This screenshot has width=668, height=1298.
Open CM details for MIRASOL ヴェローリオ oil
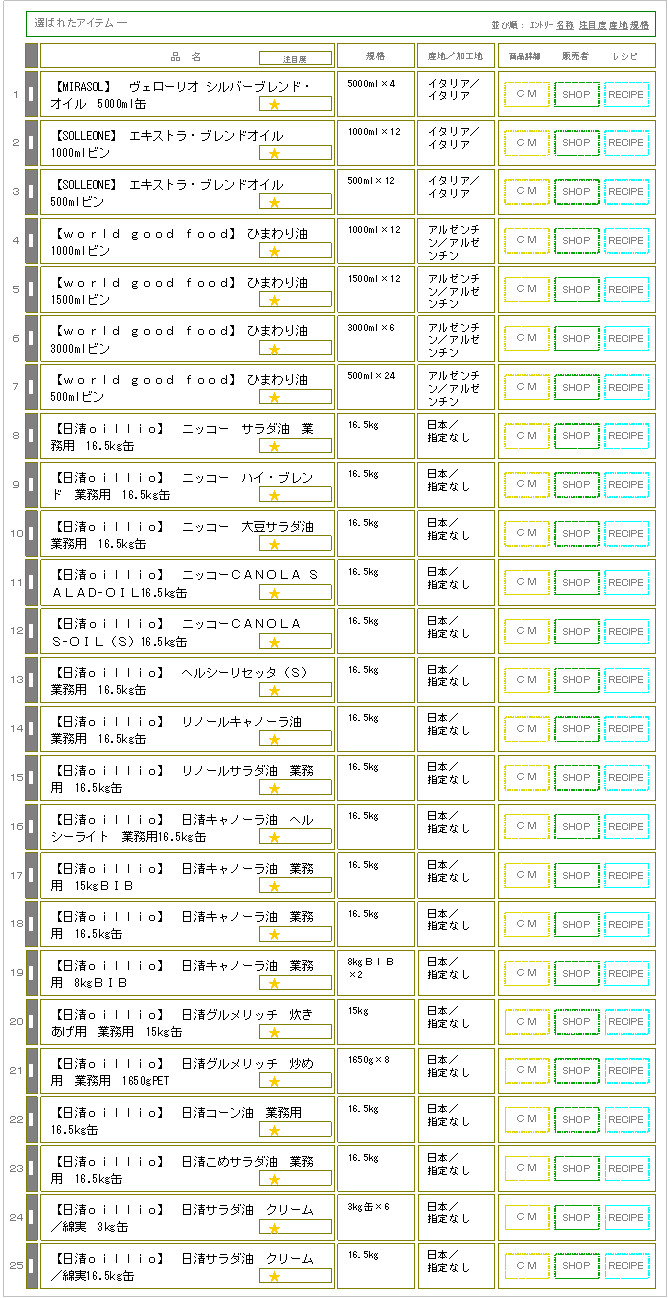[526, 94]
